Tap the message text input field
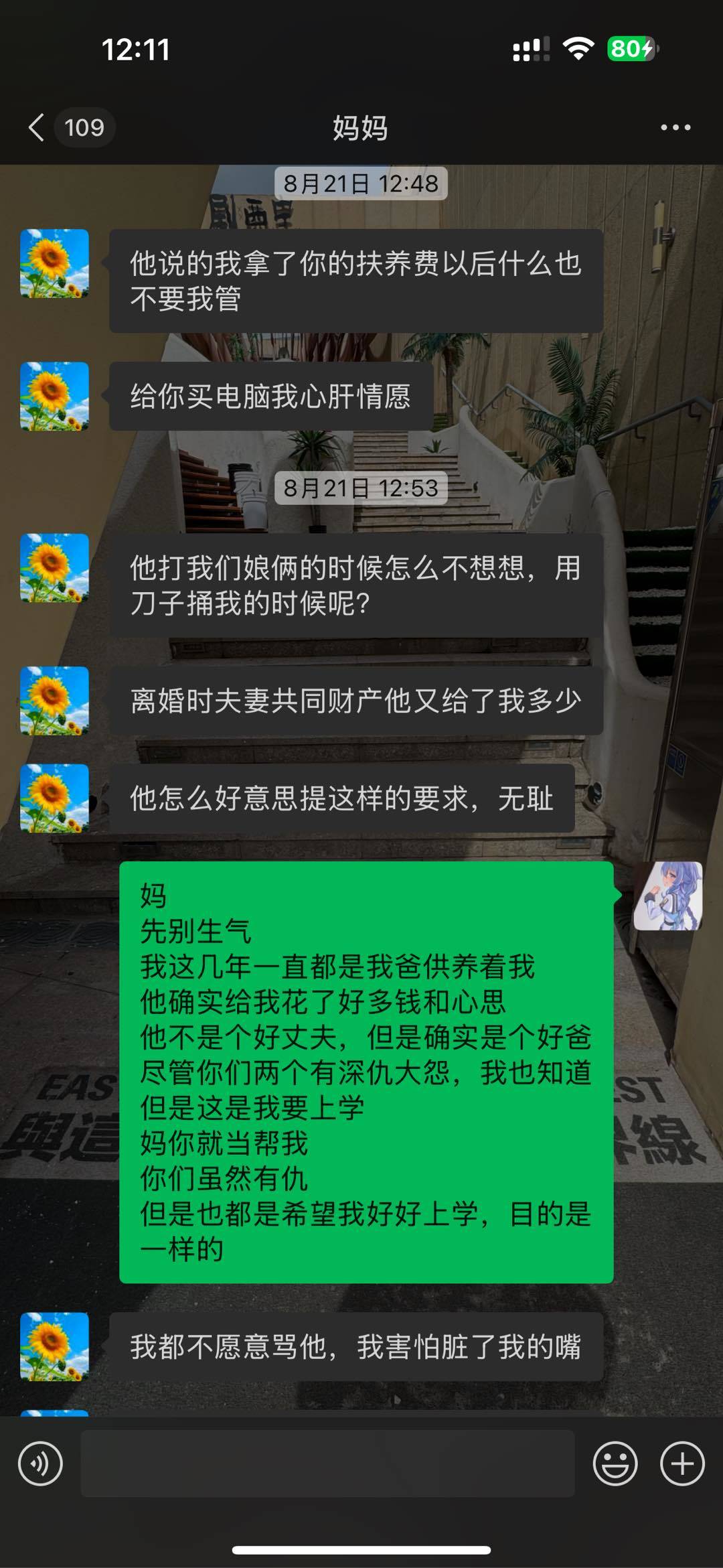 coord(327,1464)
